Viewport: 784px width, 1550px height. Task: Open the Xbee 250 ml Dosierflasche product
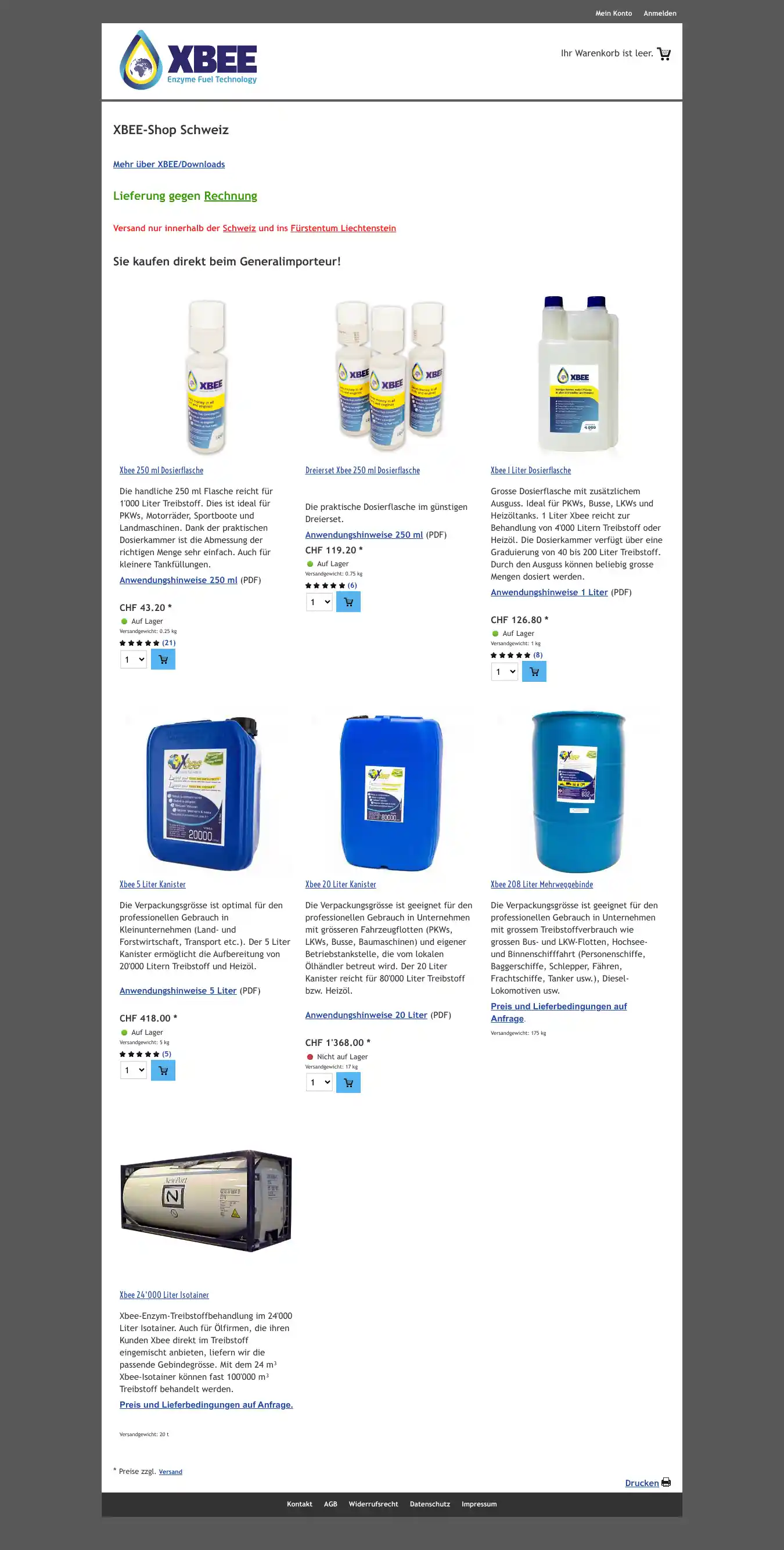[x=161, y=470]
